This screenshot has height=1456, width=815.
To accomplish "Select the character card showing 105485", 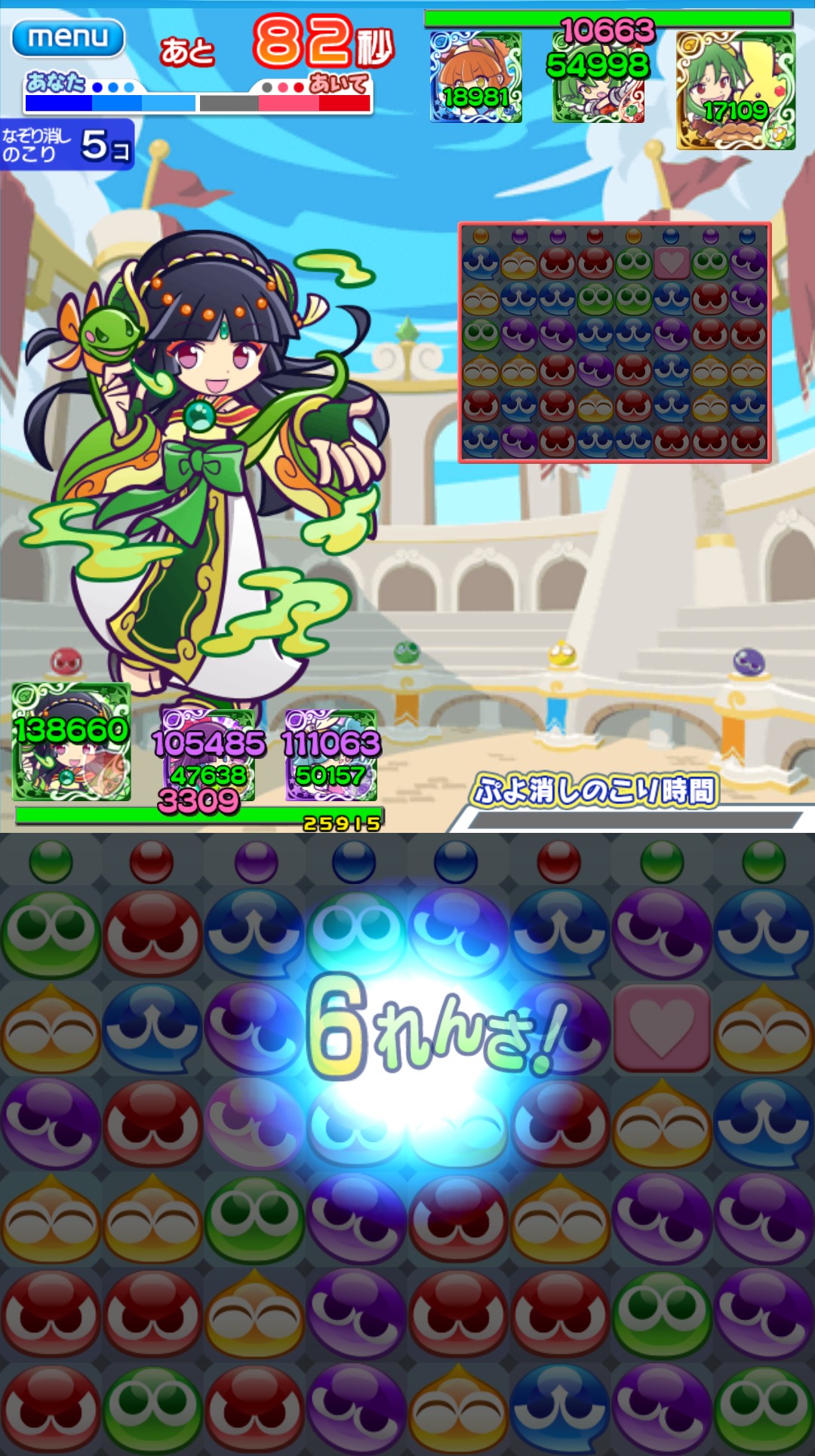I will click(x=208, y=756).
